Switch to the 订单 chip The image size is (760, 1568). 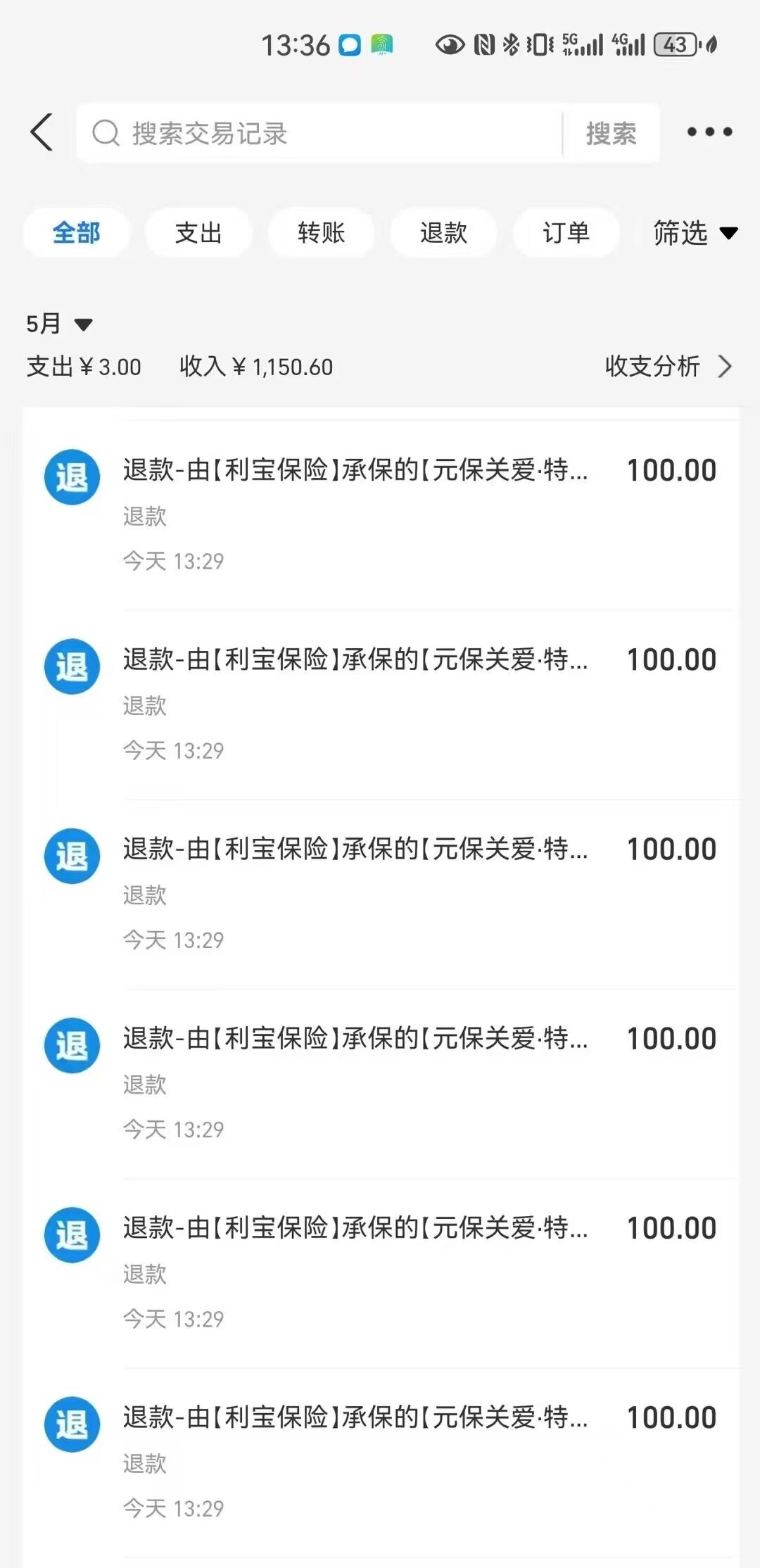pyautogui.click(x=566, y=232)
